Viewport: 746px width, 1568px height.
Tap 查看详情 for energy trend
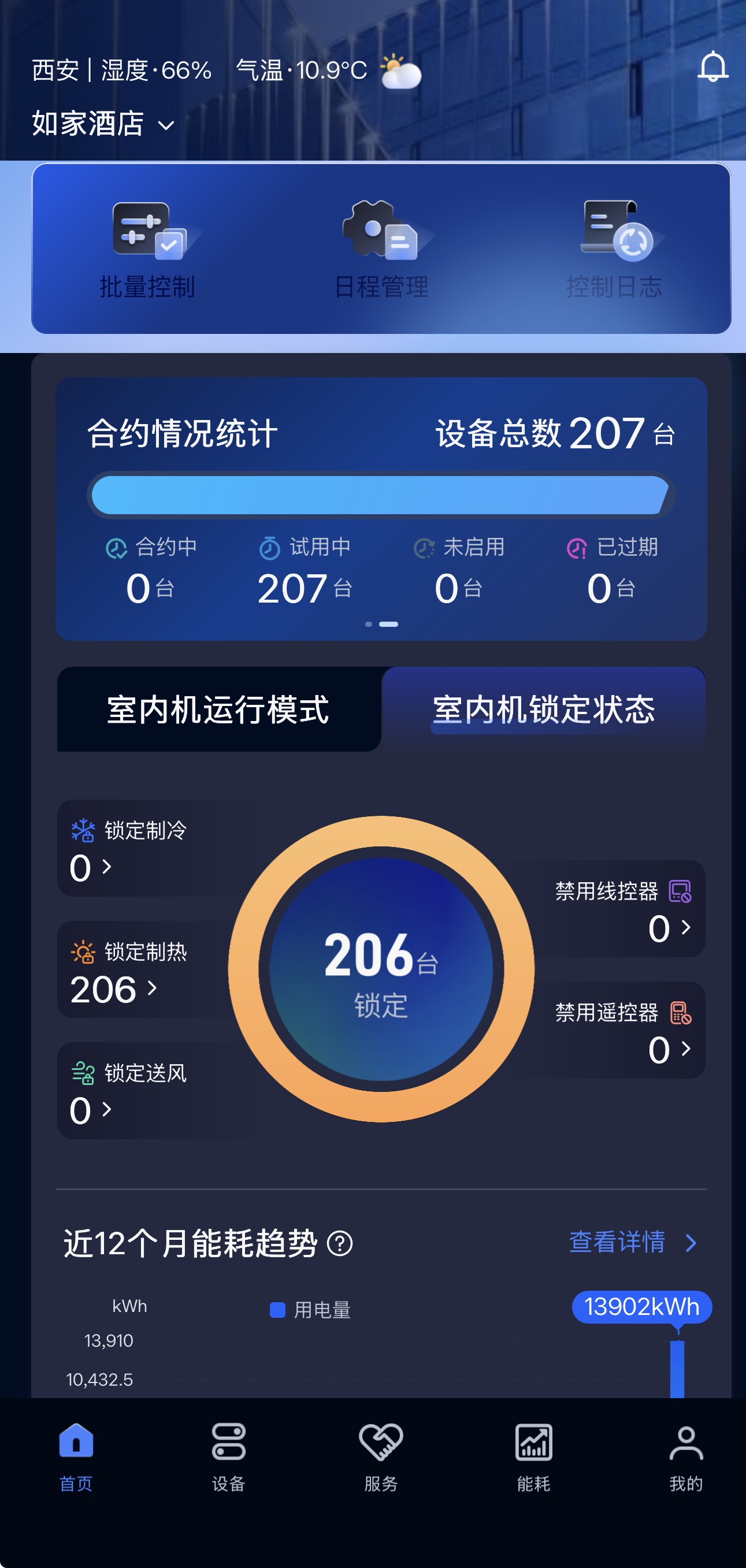point(632,1242)
